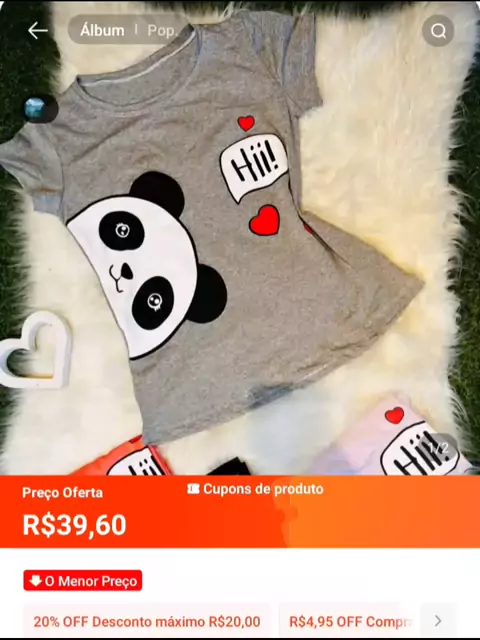Select the R$4,95 OFF coupon
Image resolution: width=480 pixels, height=640 pixels.
tap(349, 621)
